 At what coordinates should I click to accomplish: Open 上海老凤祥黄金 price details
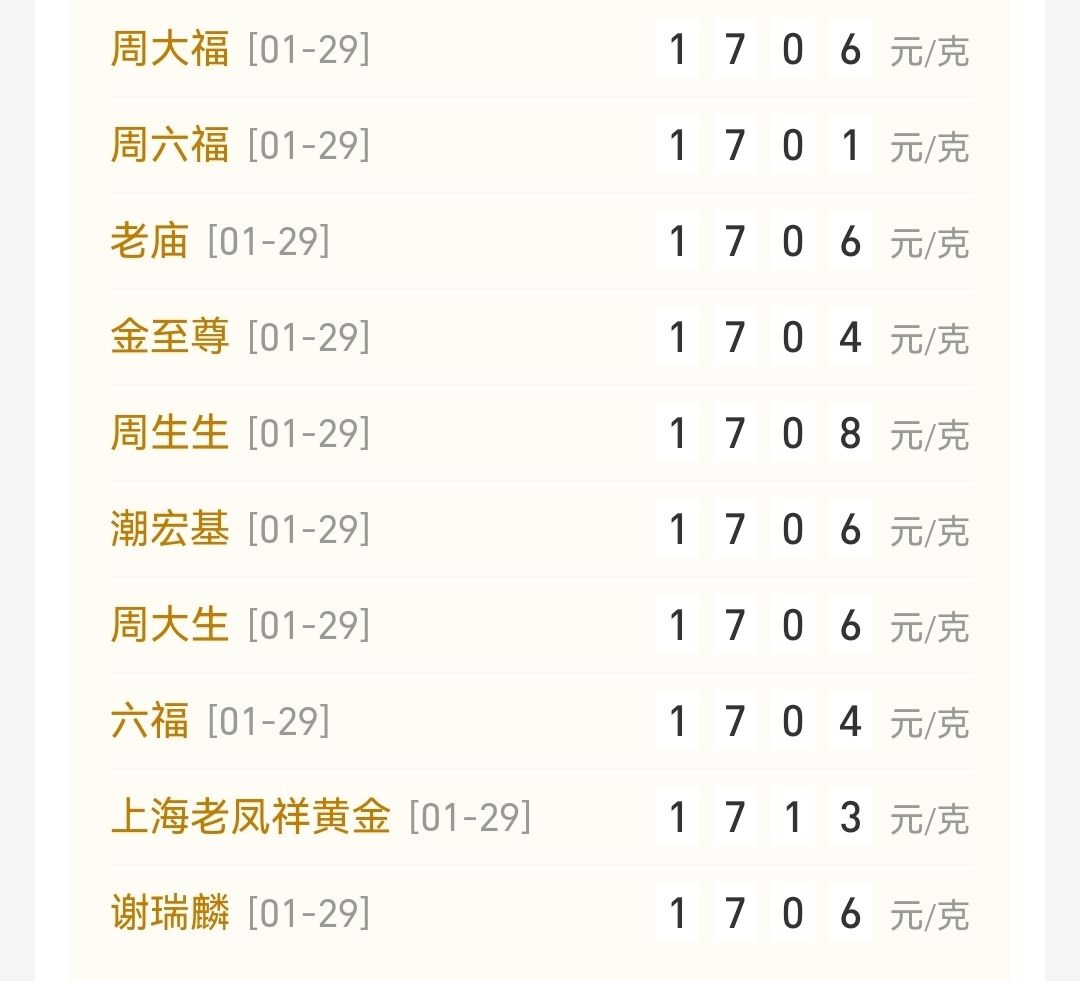pos(250,817)
